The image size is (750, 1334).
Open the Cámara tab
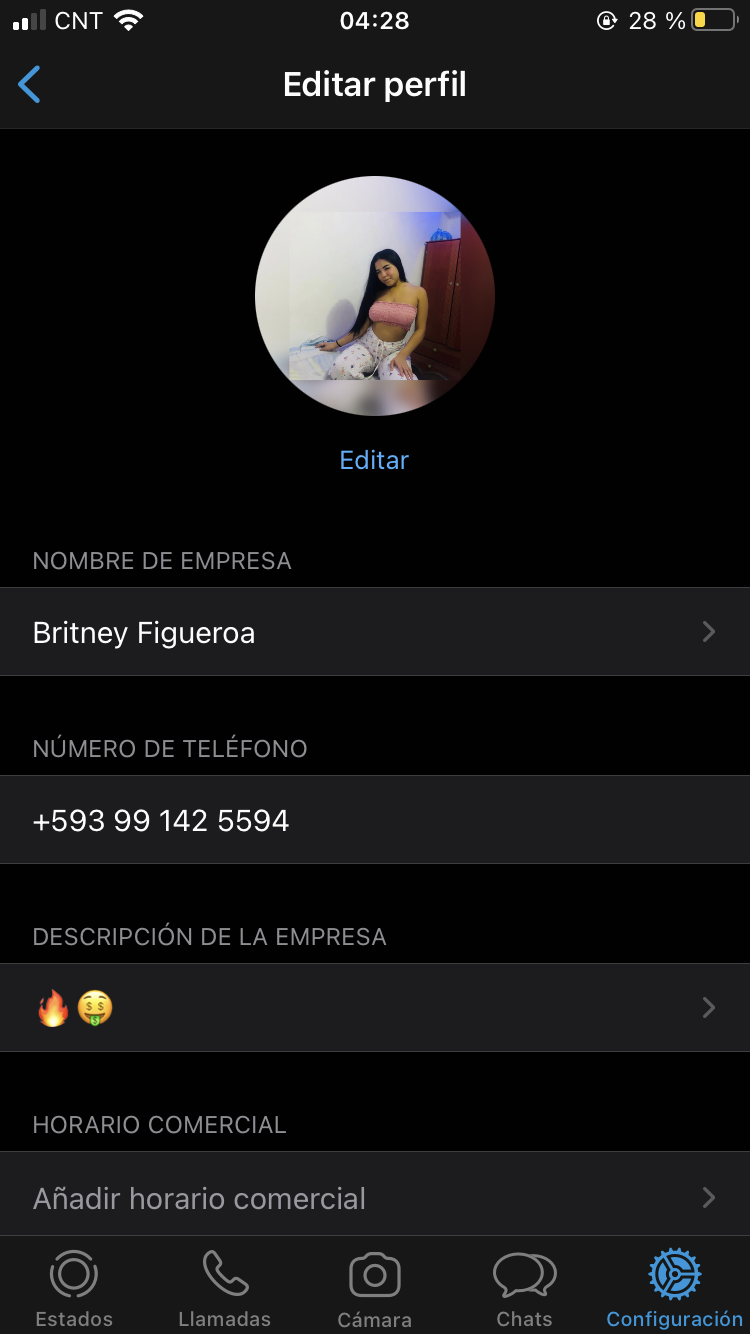pos(374,1288)
